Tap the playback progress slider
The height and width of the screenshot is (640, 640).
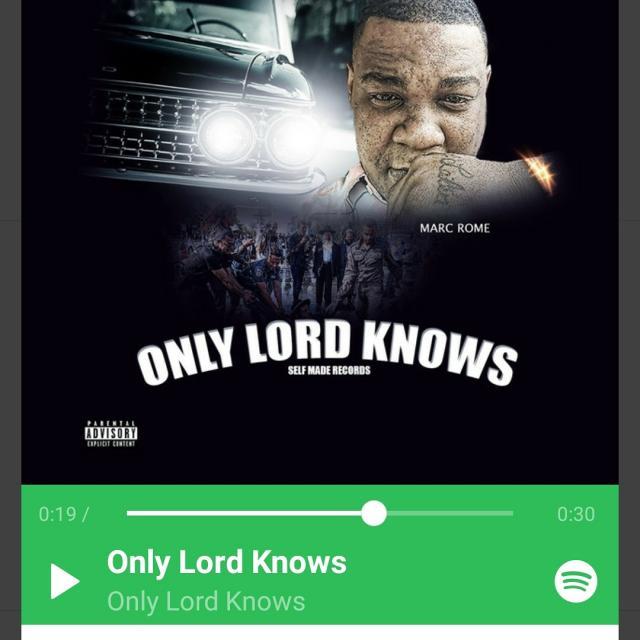point(374,514)
